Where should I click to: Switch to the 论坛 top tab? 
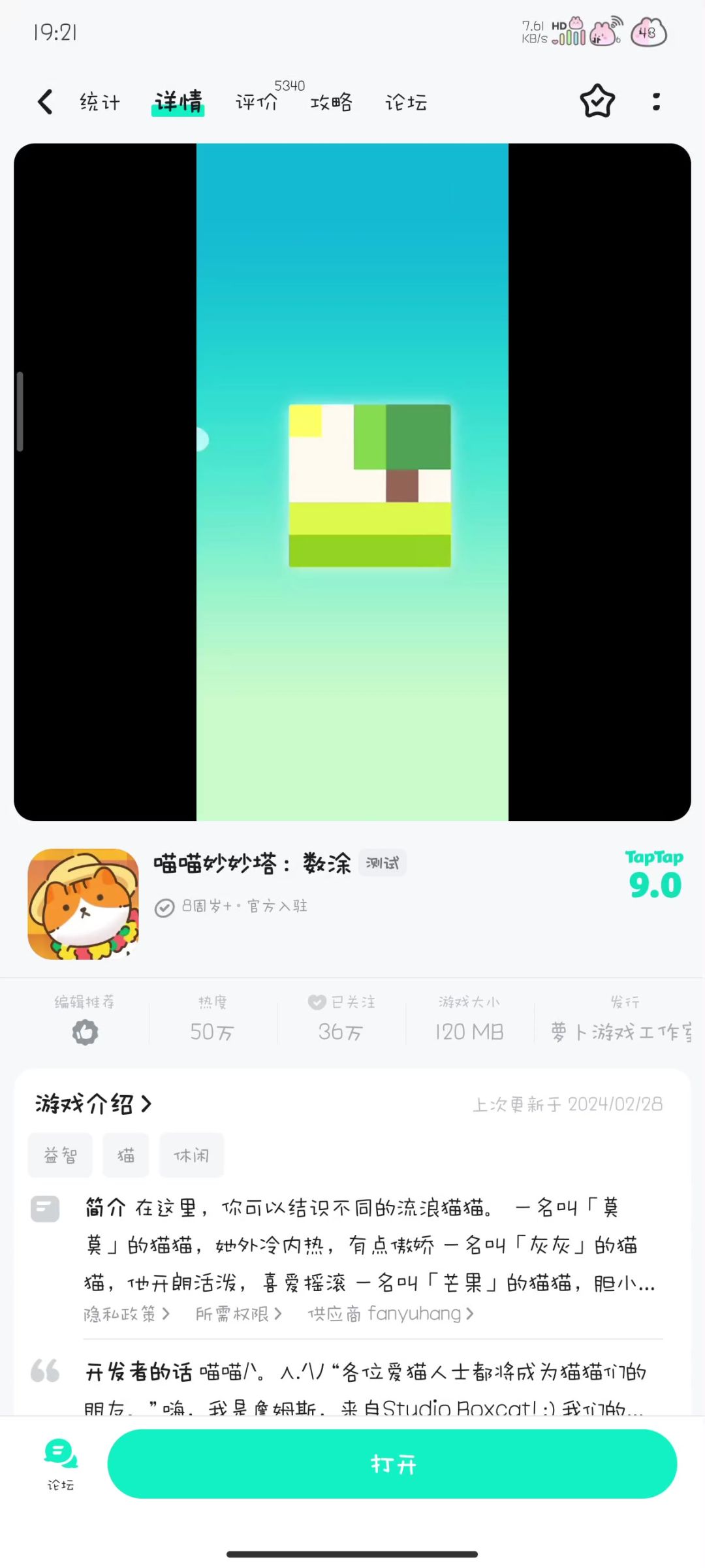(x=406, y=103)
